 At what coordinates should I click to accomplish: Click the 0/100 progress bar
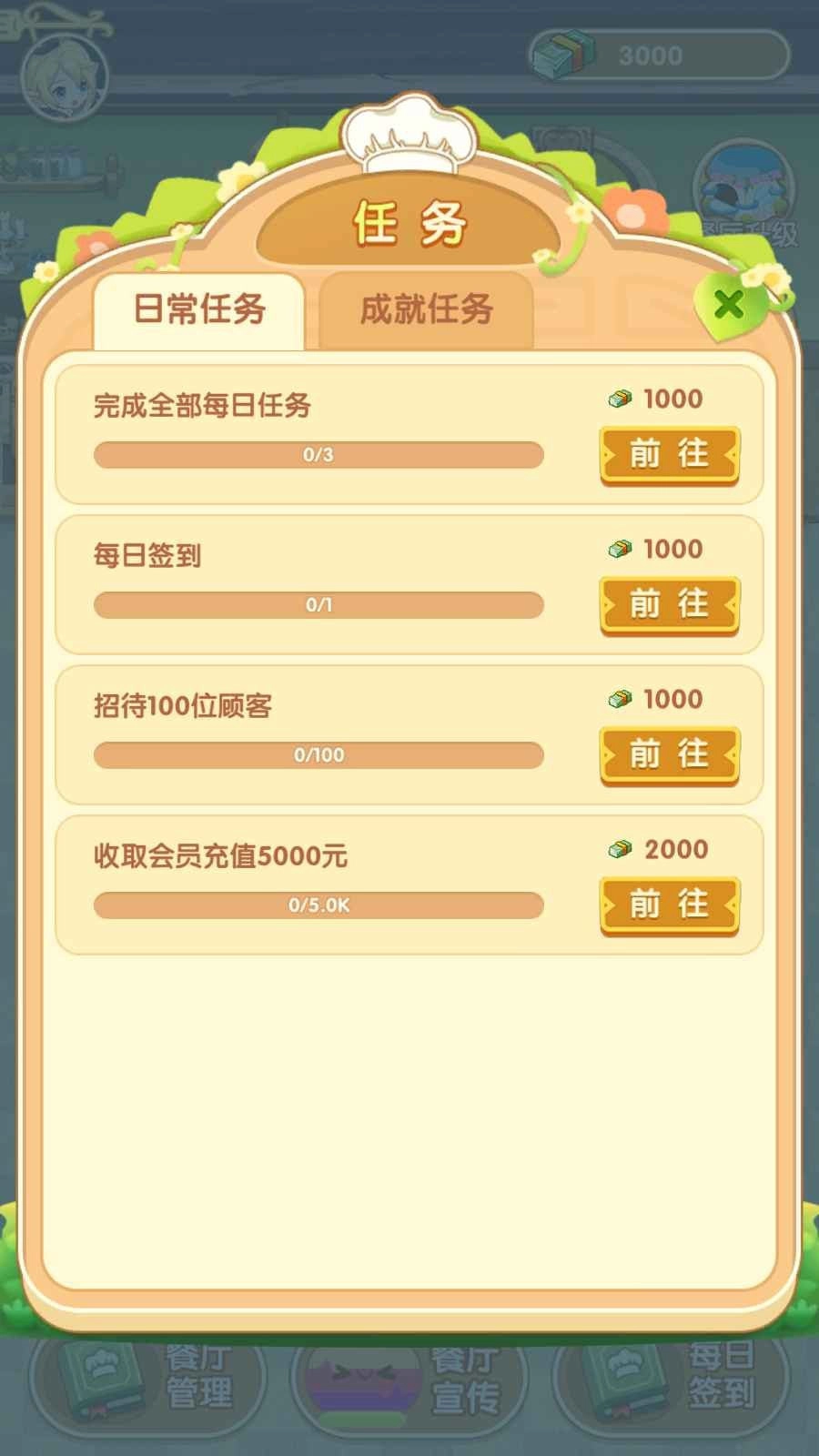(318, 753)
